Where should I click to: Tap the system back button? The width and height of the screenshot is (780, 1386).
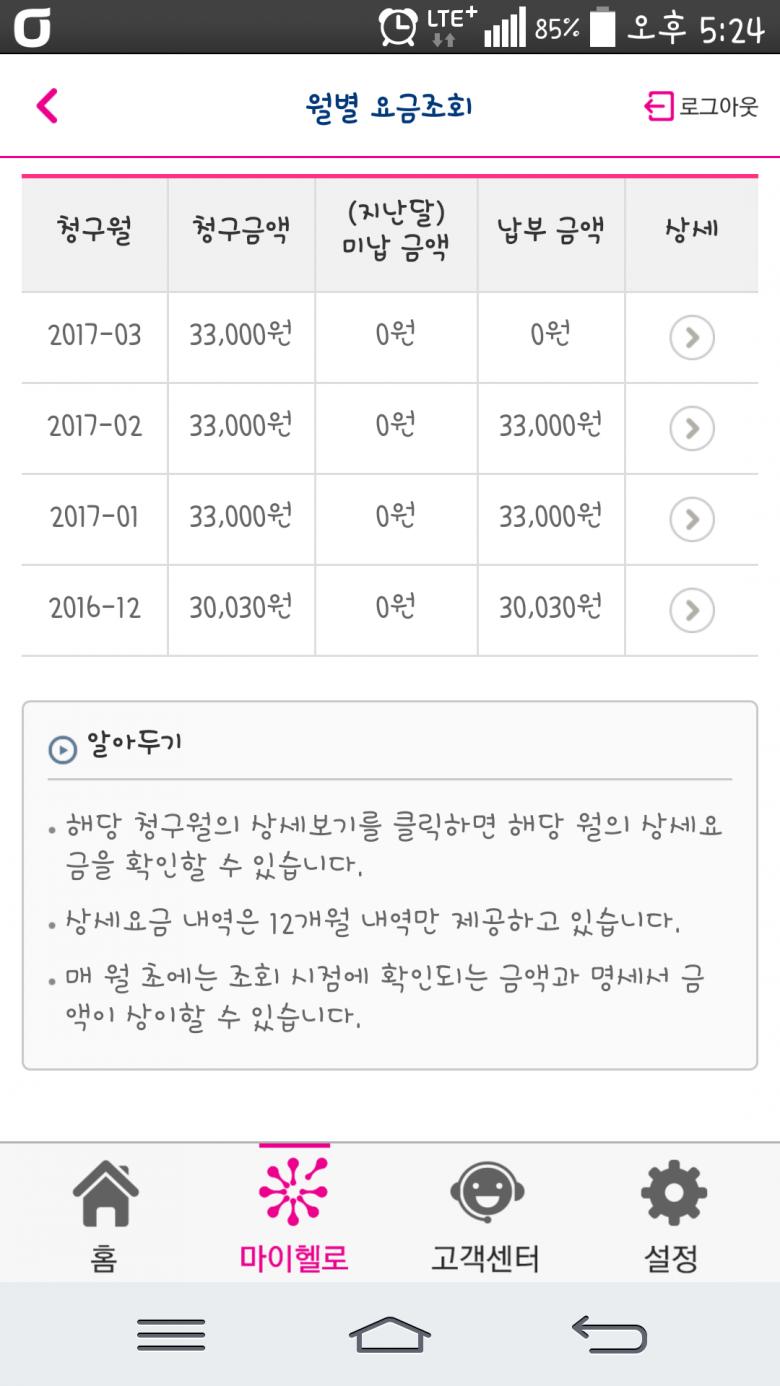(609, 1335)
